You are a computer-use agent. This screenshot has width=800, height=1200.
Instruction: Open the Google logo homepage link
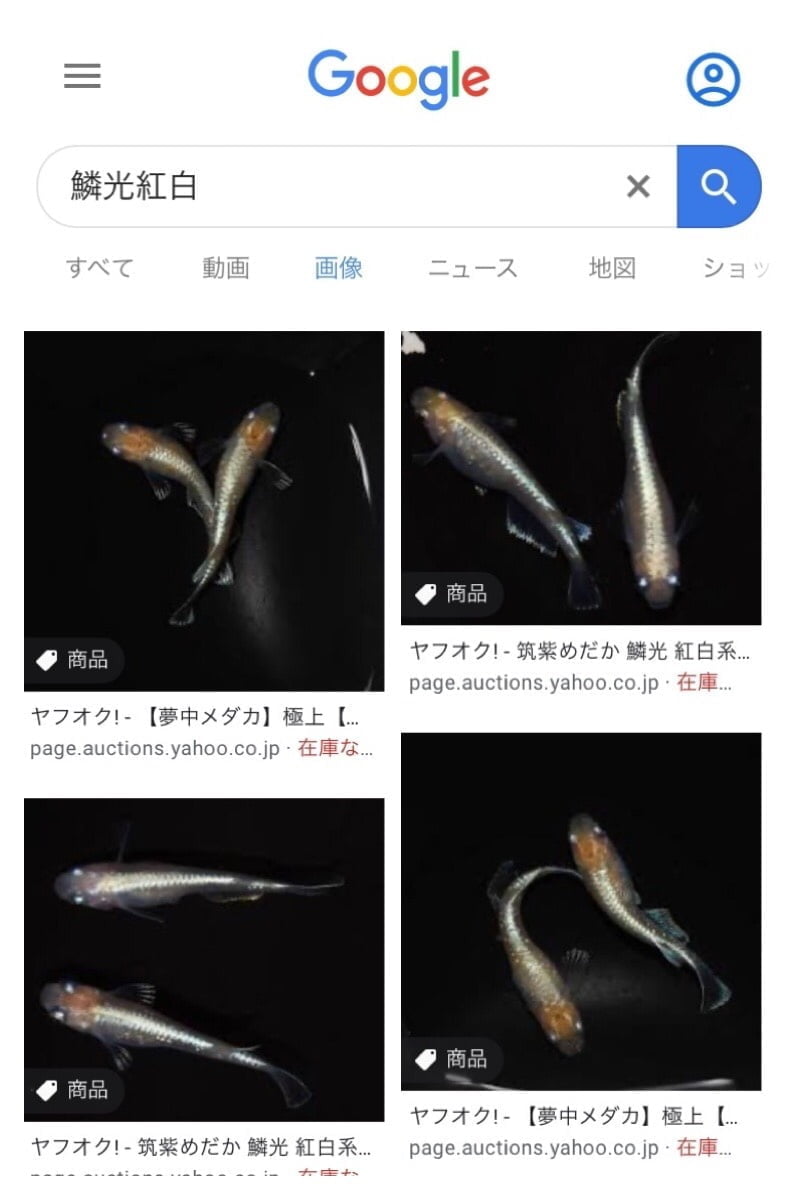tap(398, 78)
